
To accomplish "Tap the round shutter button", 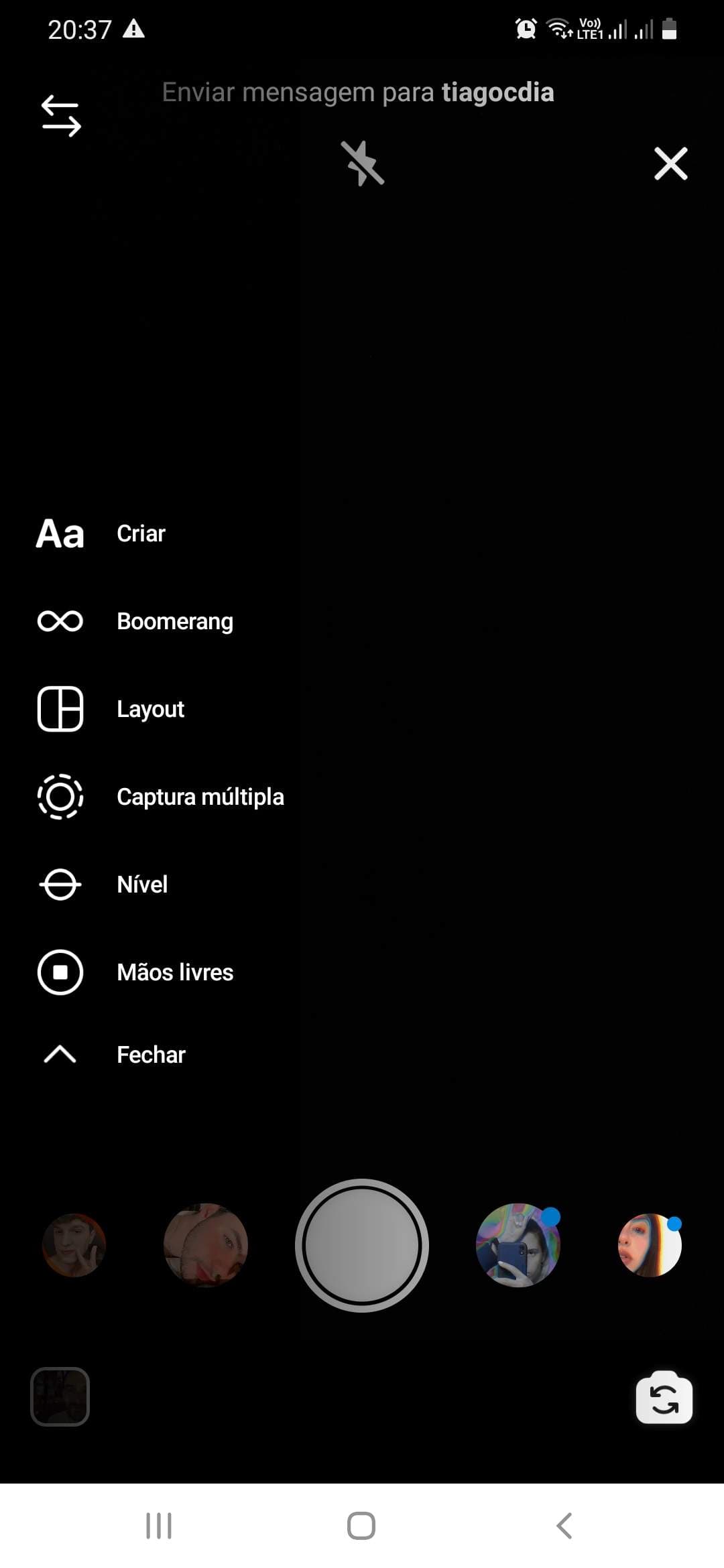I will point(362,1245).
